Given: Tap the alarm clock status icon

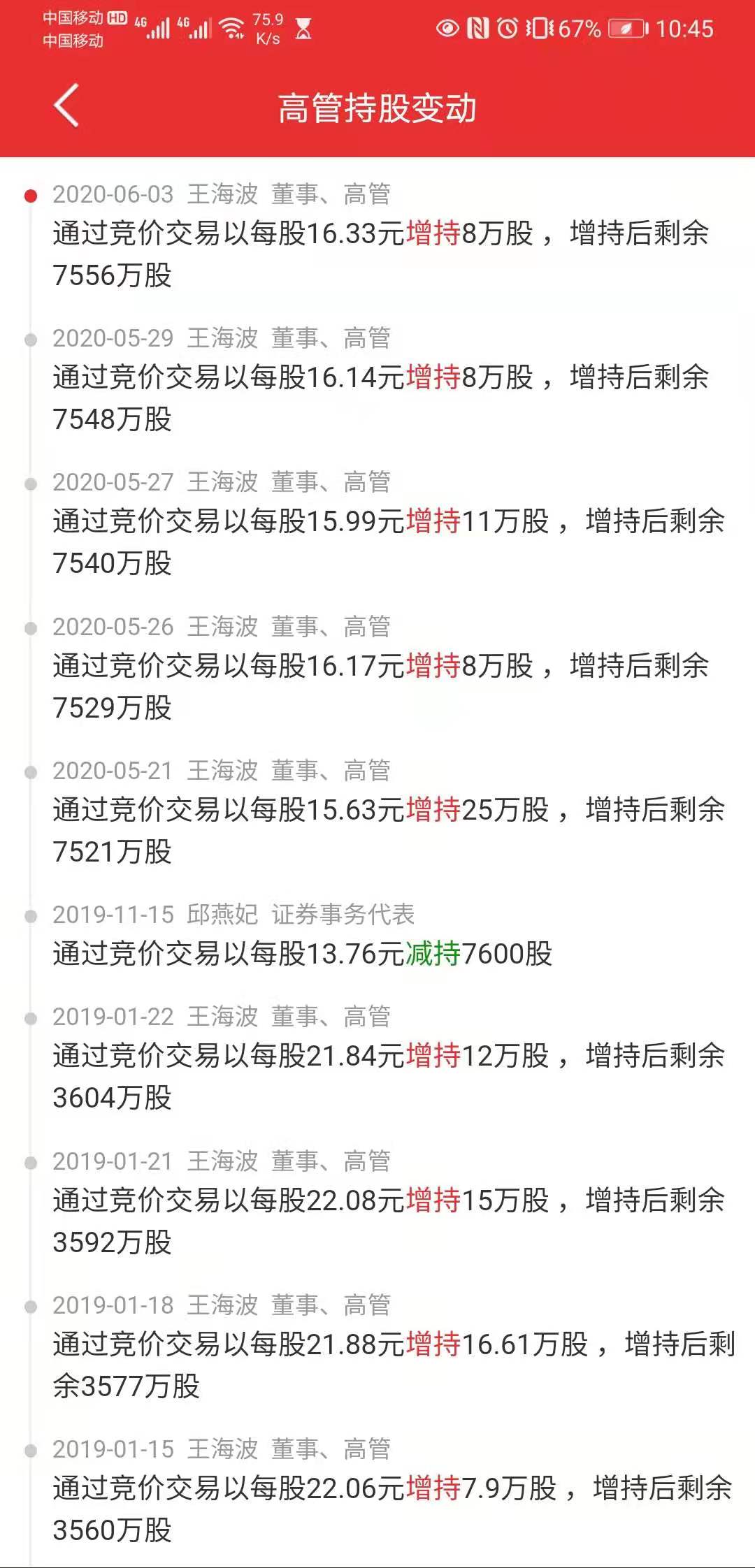Looking at the screenshot, I should pos(508,27).
